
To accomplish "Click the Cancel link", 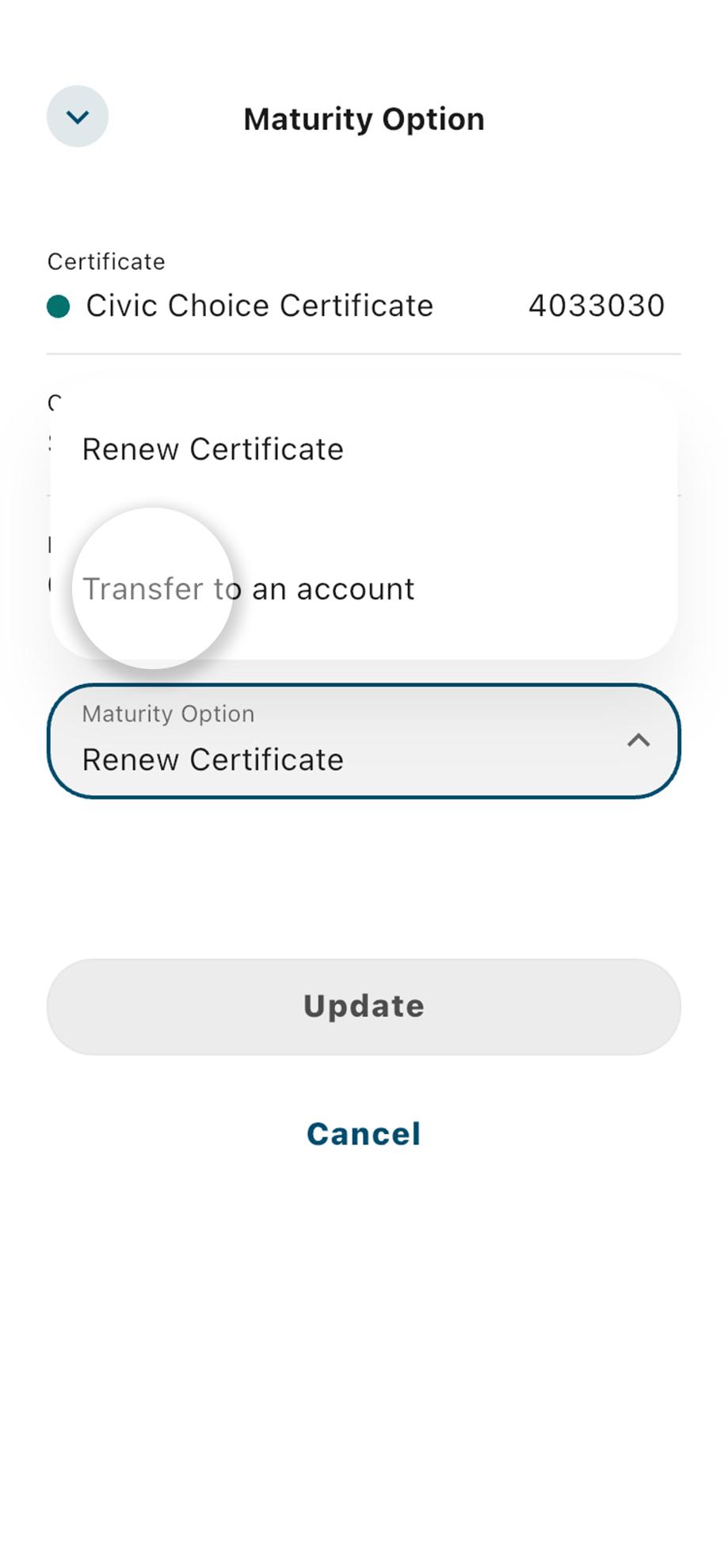I will pos(364,1132).
